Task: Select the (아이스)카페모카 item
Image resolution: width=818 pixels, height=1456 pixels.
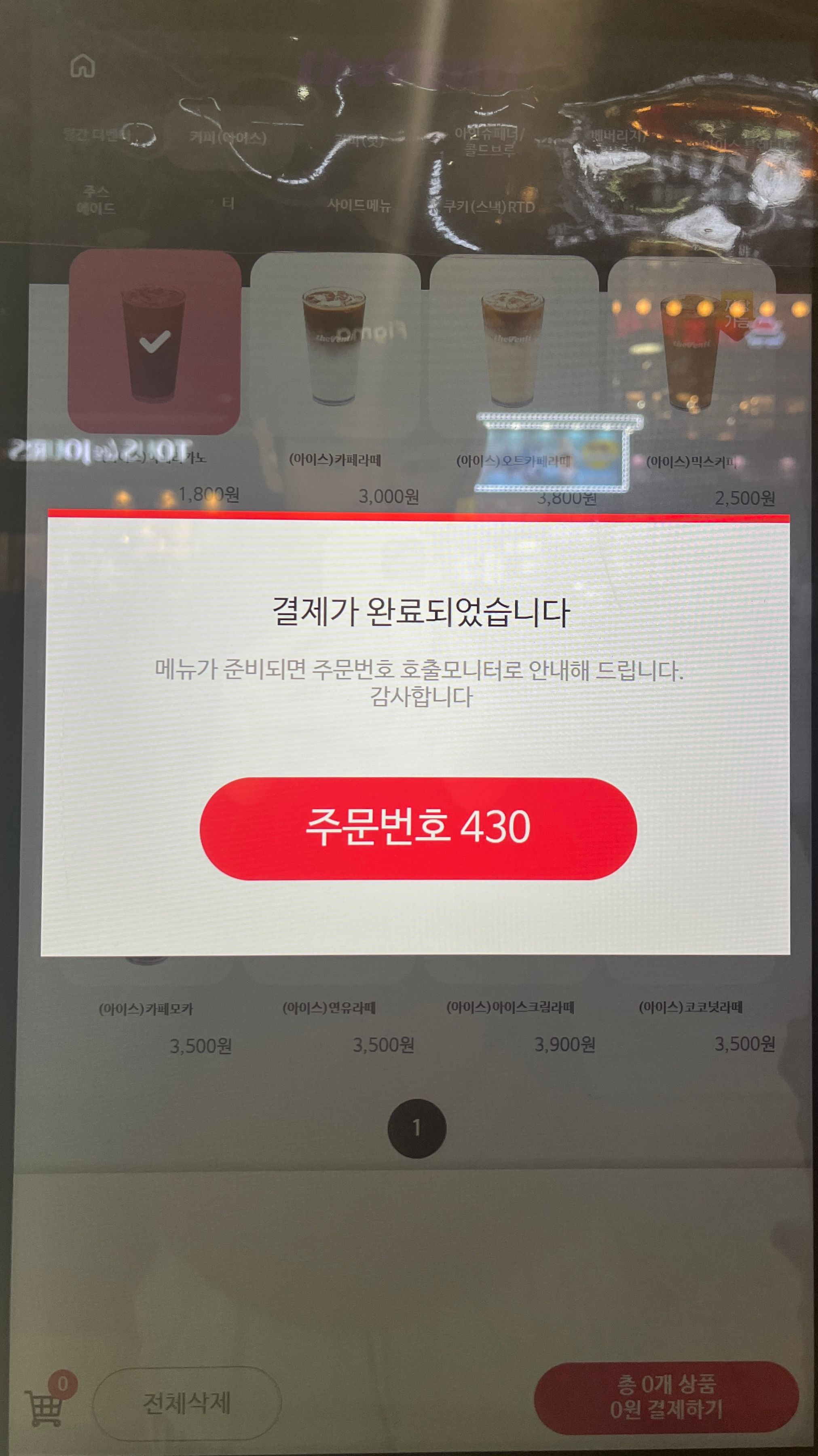Action: click(x=146, y=1009)
